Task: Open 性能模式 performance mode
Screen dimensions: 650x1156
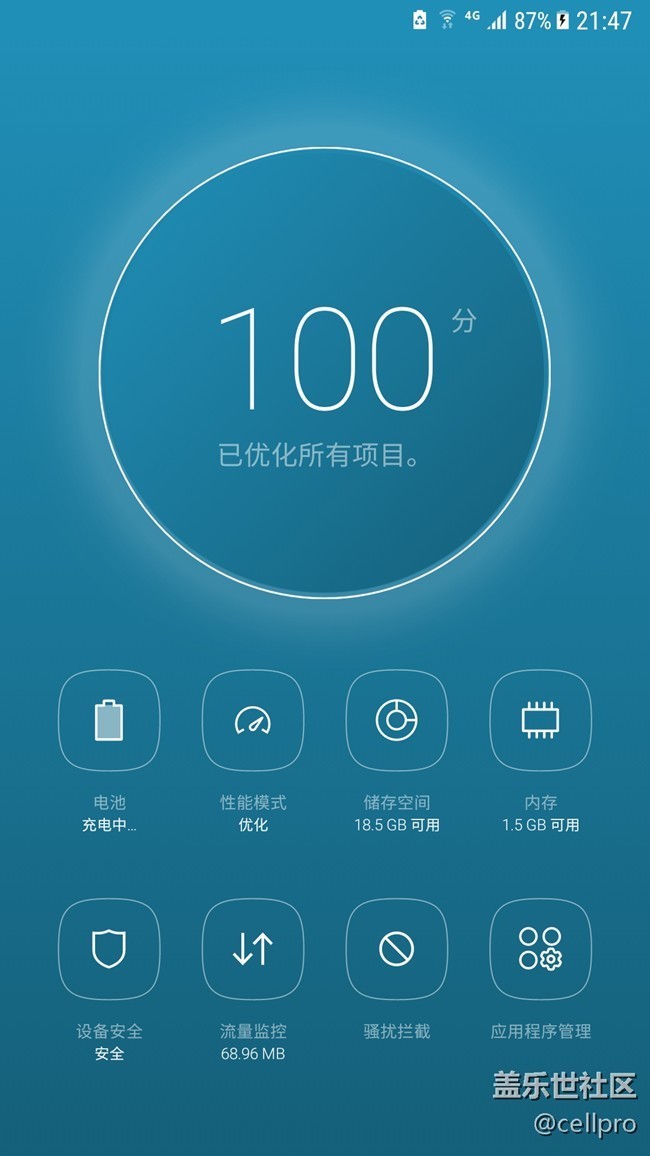Action: (x=253, y=720)
